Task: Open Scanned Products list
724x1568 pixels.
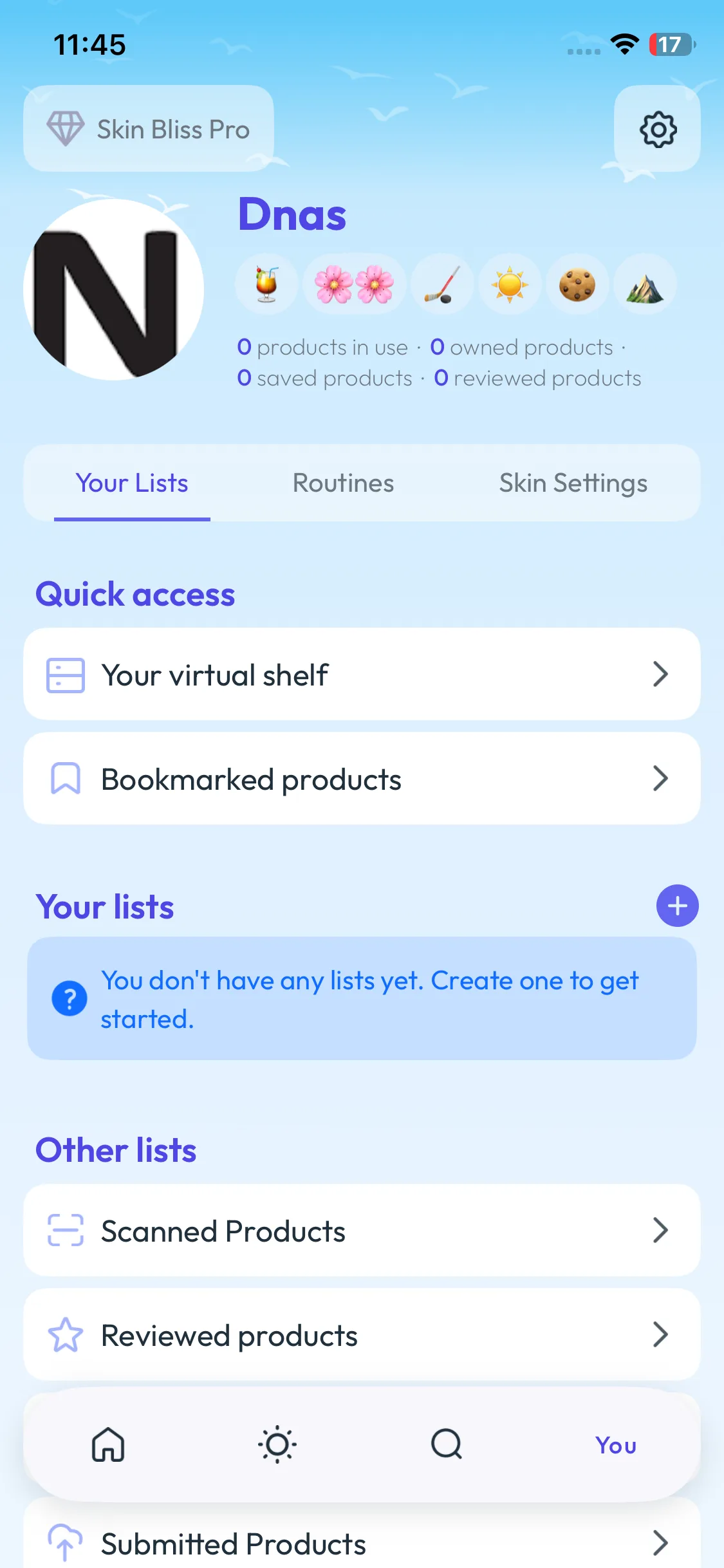Action: click(x=362, y=1231)
